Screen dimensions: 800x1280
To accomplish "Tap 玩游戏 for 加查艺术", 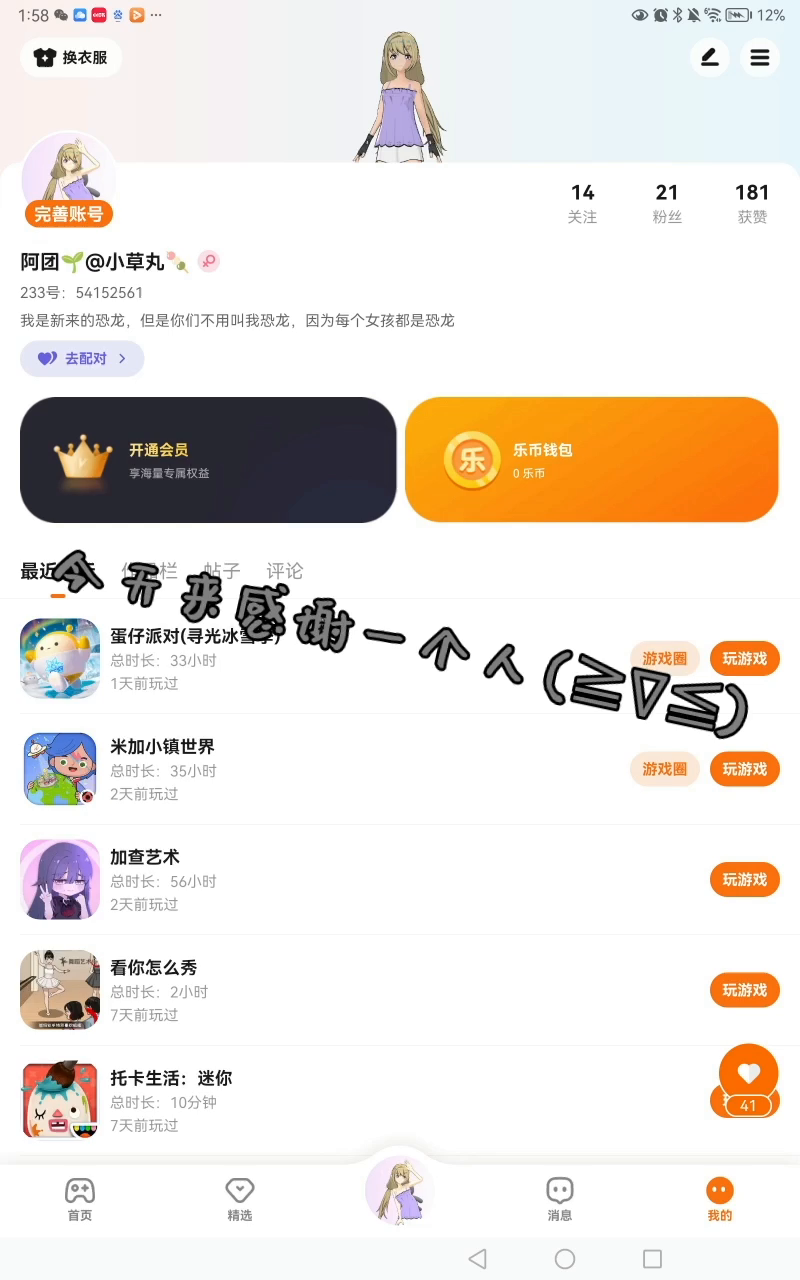I will click(x=745, y=880).
